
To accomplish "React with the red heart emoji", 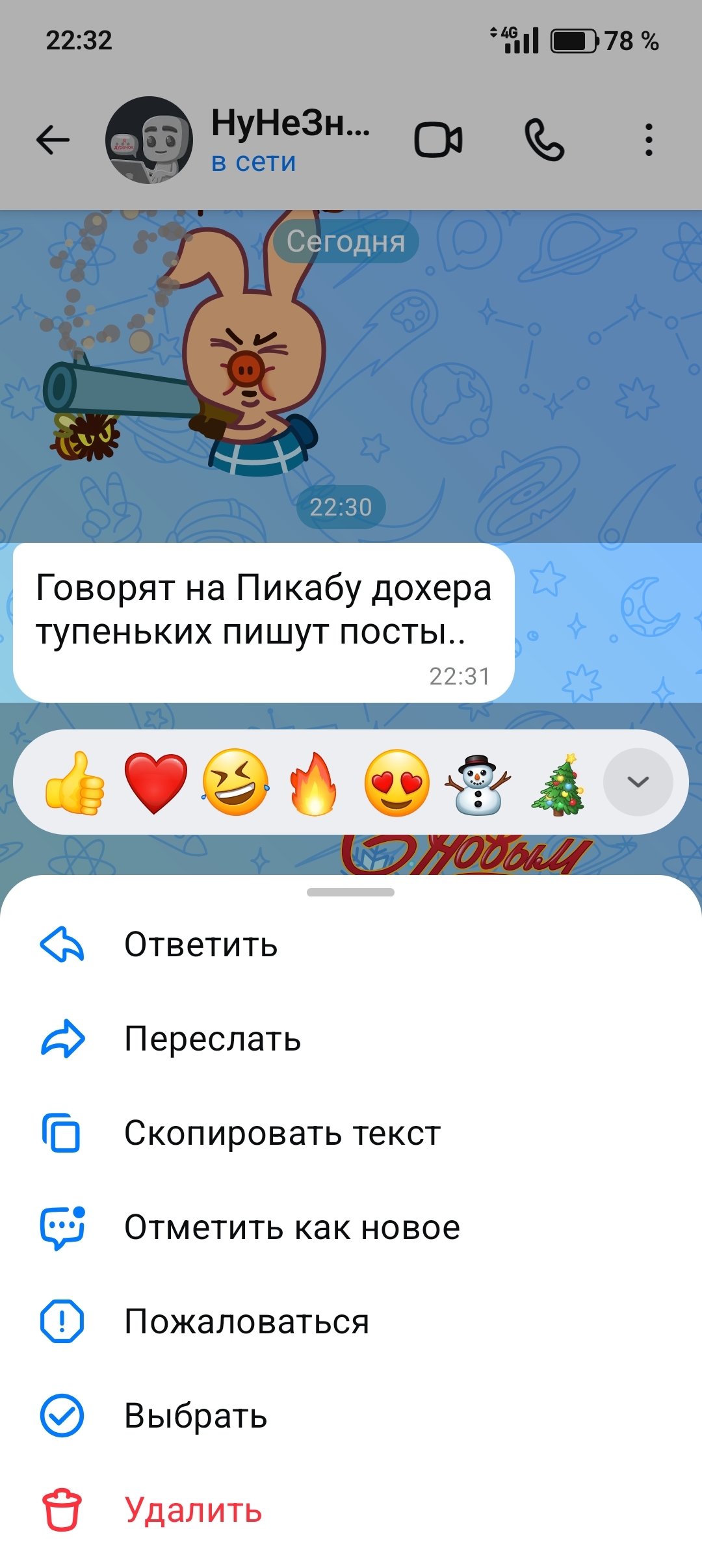I will pos(155,782).
